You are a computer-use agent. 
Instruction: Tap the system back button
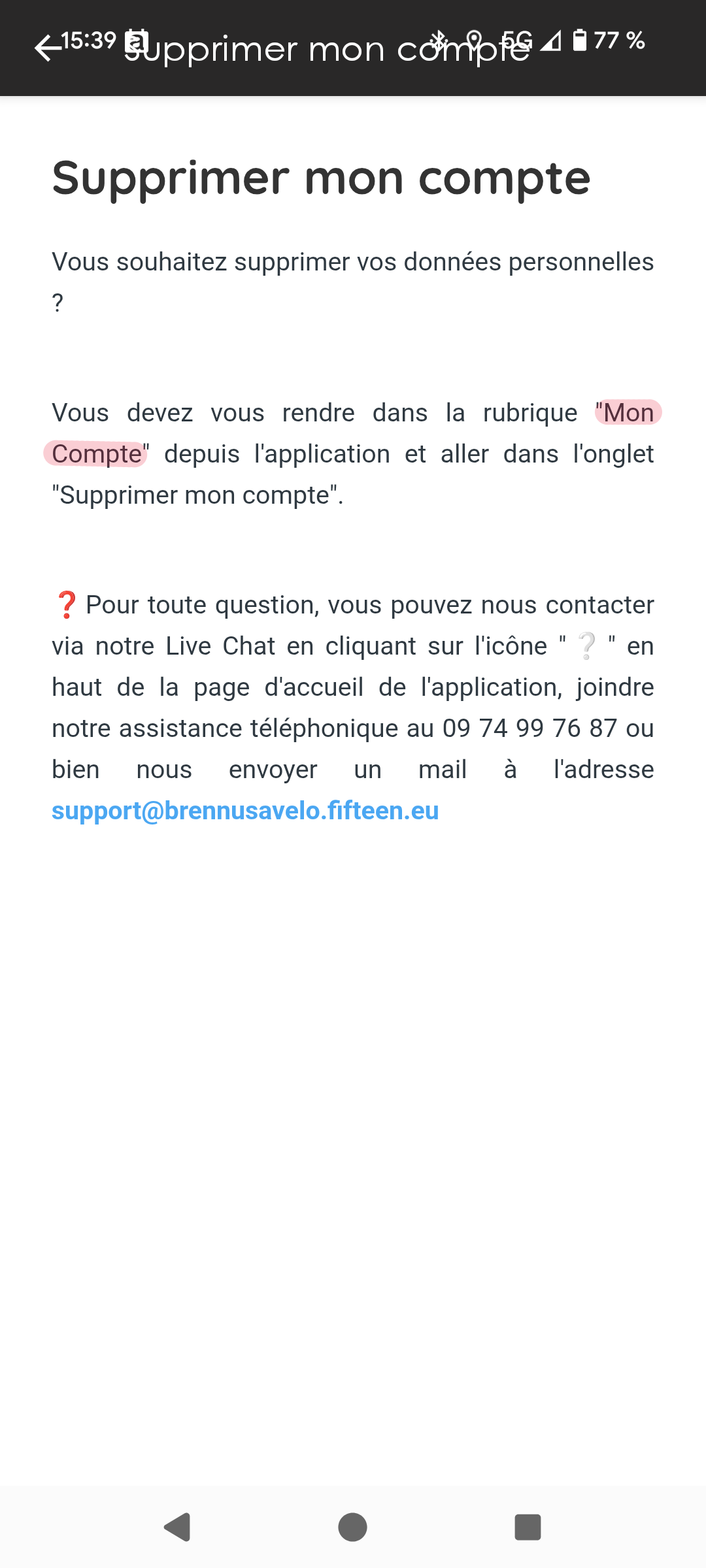pos(176,1527)
